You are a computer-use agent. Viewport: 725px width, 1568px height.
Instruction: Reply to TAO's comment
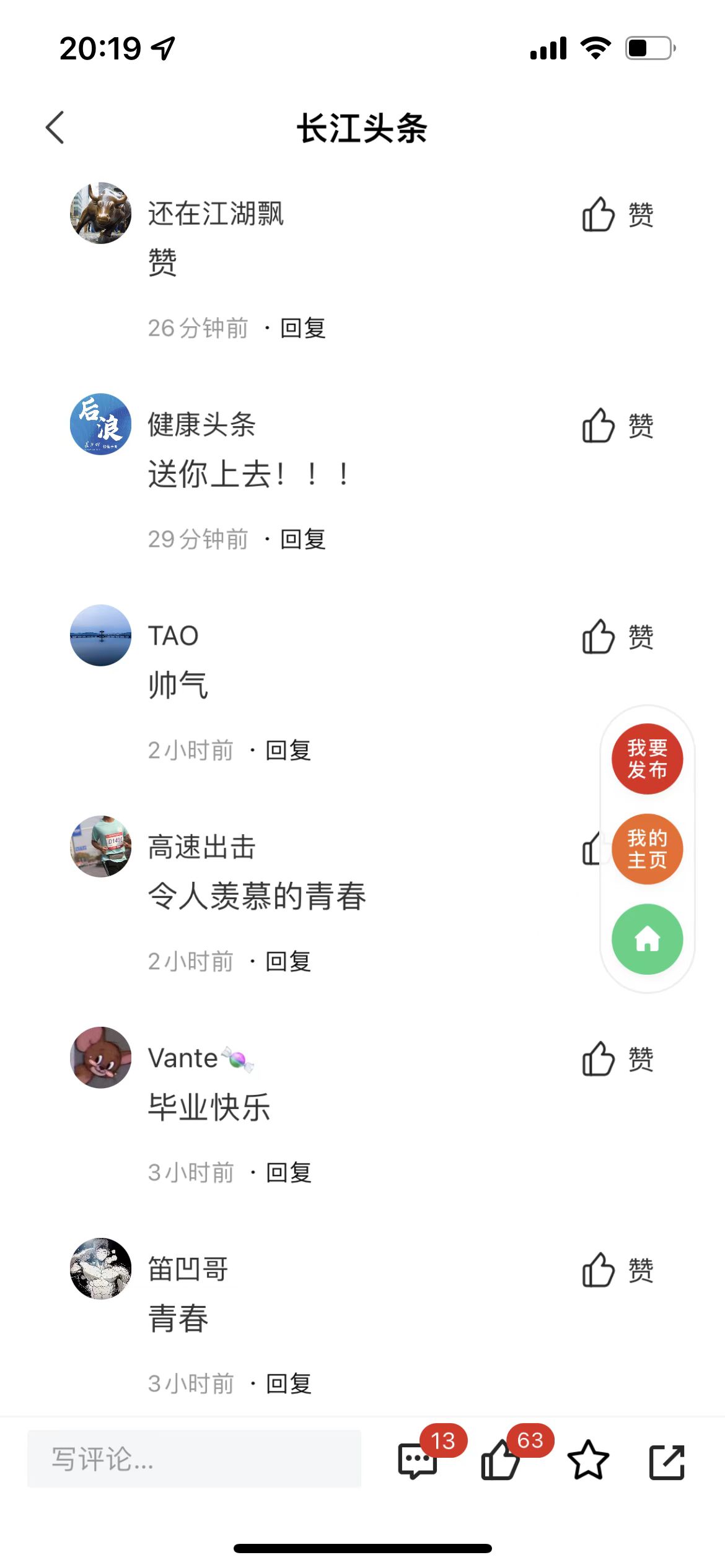tap(288, 751)
